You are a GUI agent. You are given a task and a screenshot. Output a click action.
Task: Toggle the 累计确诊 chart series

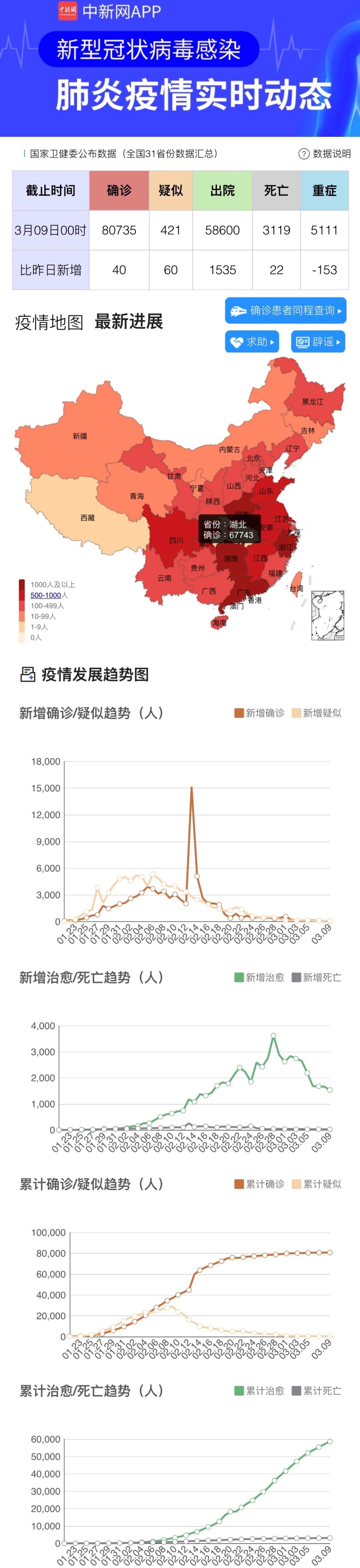[x=259, y=1183]
